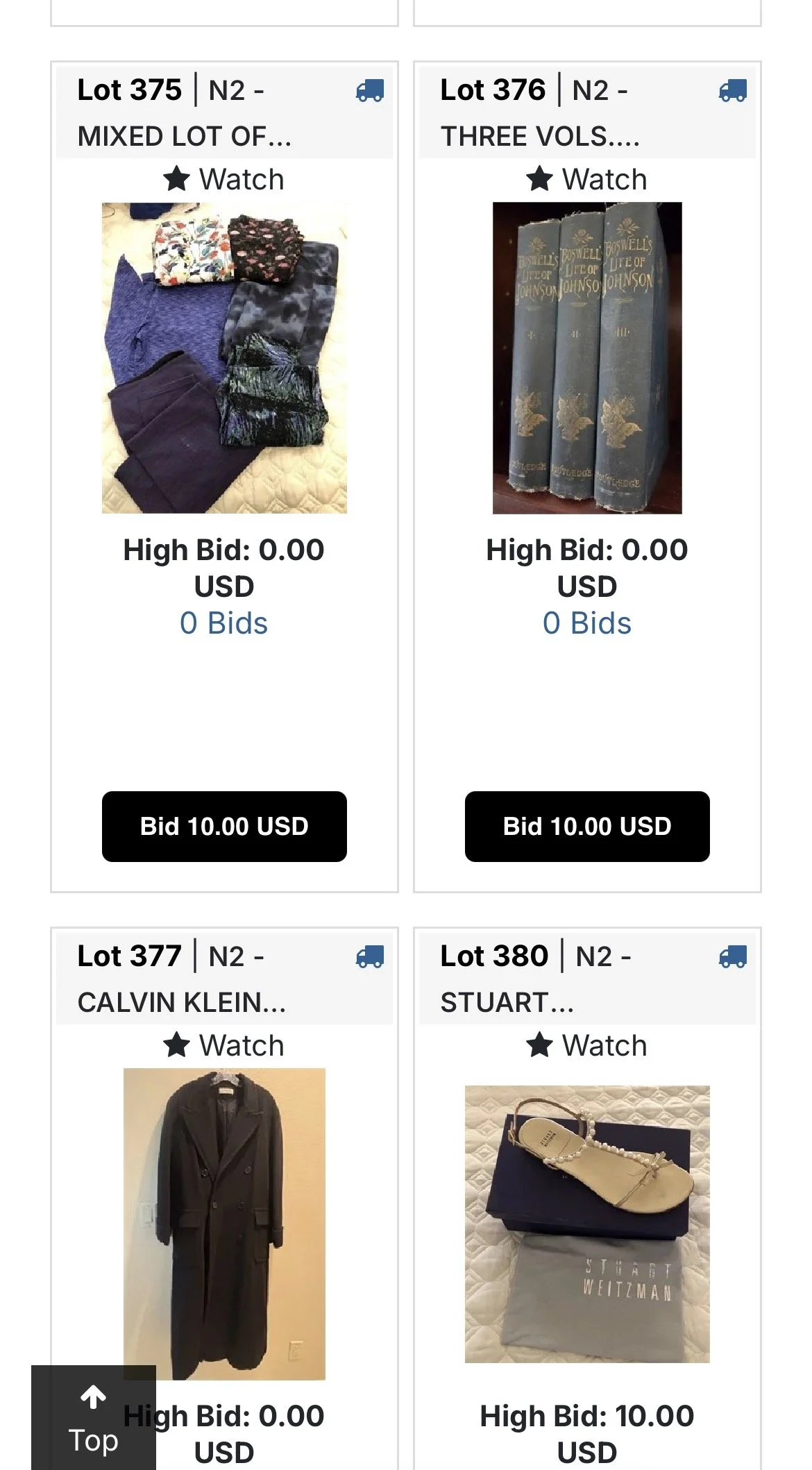
Task: Tap shipping truck icon on Lot 376
Action: pos(733,91)
